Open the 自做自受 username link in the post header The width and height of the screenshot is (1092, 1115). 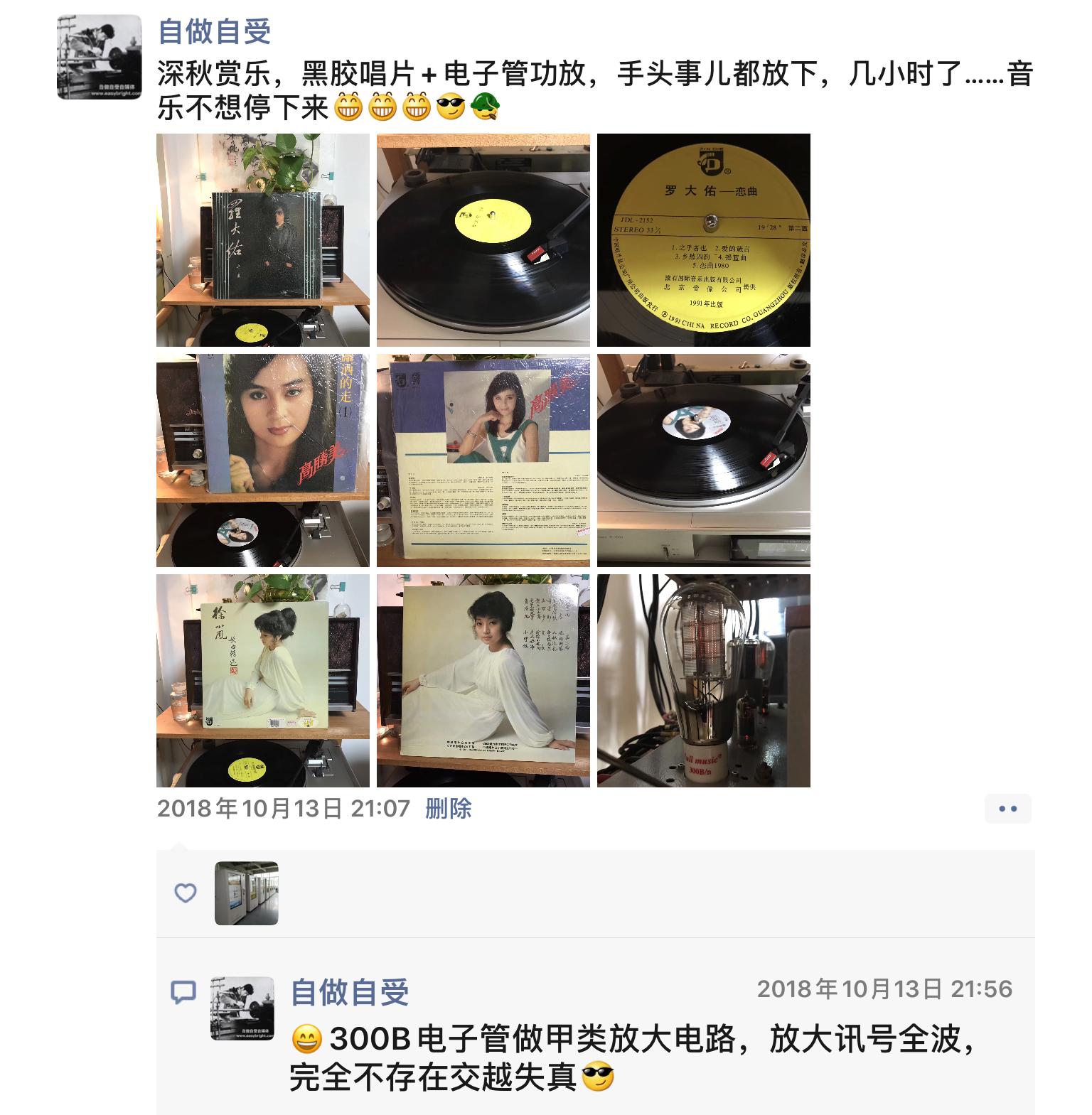[x=214, y=32]
